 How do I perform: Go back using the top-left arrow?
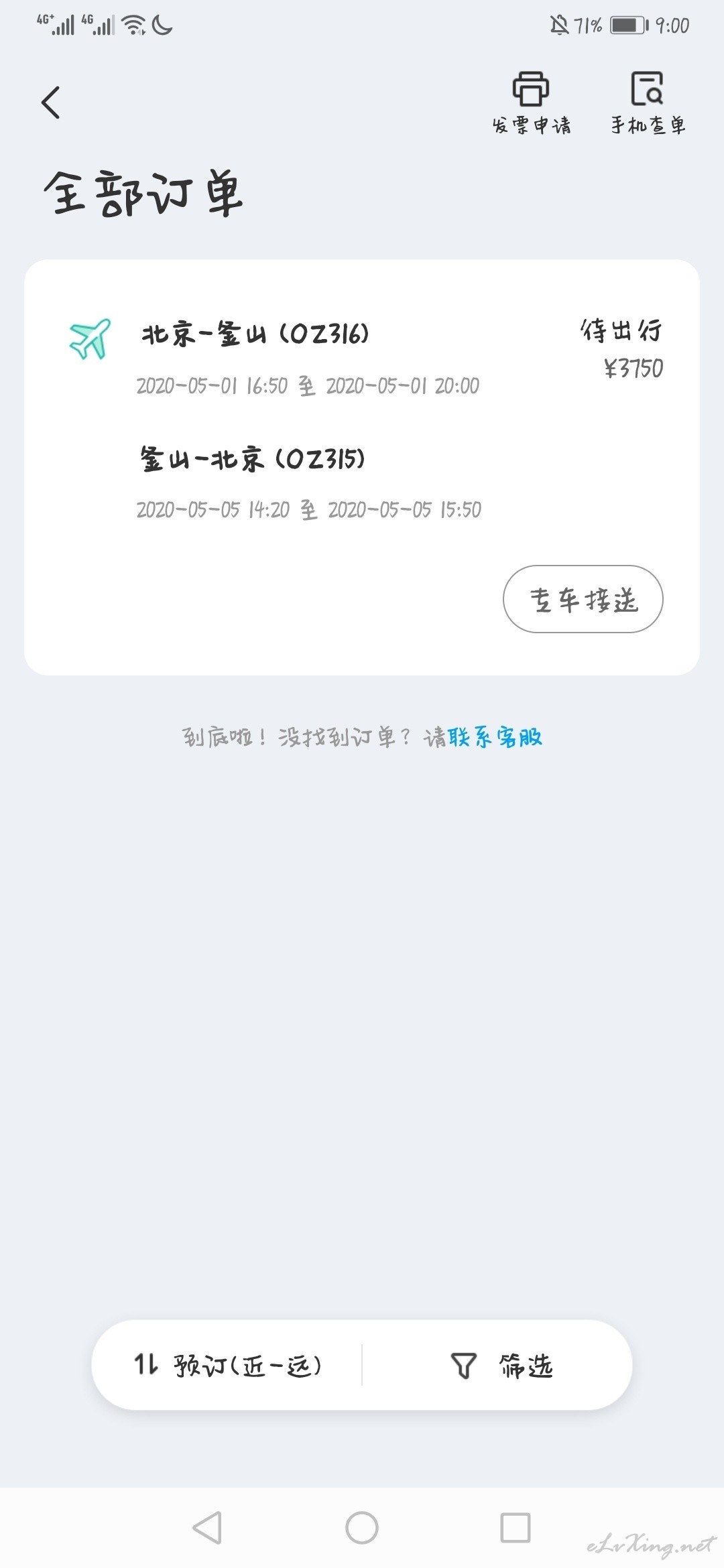pos(51,103)
